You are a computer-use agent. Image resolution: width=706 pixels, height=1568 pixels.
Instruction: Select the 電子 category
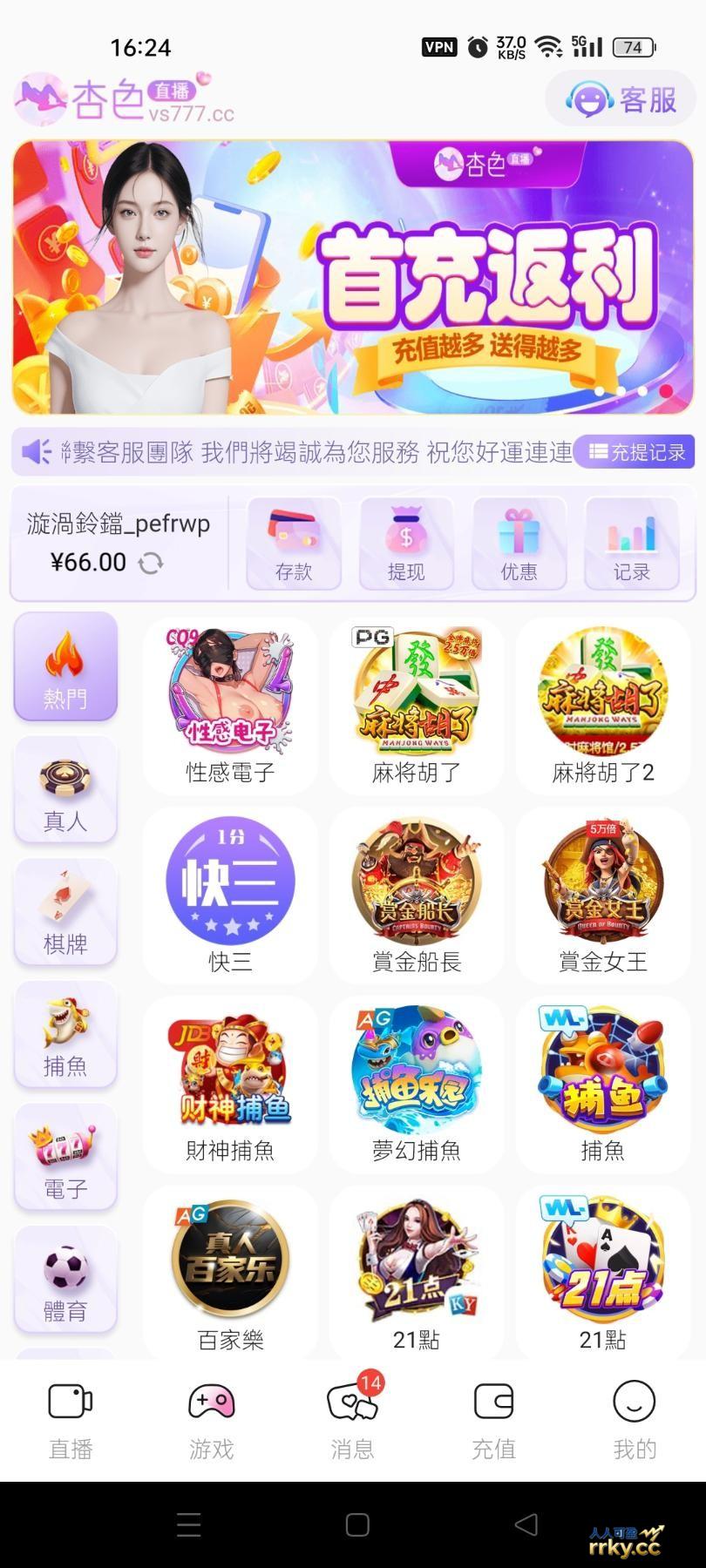point(65,1156)
